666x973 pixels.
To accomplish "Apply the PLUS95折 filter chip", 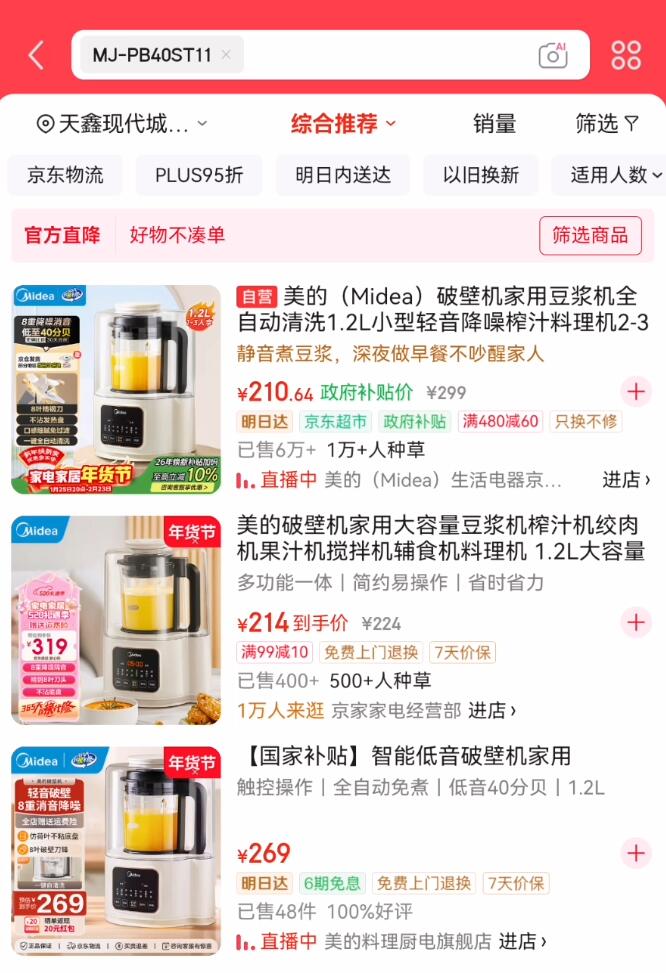I will click(x=199, y=175).
